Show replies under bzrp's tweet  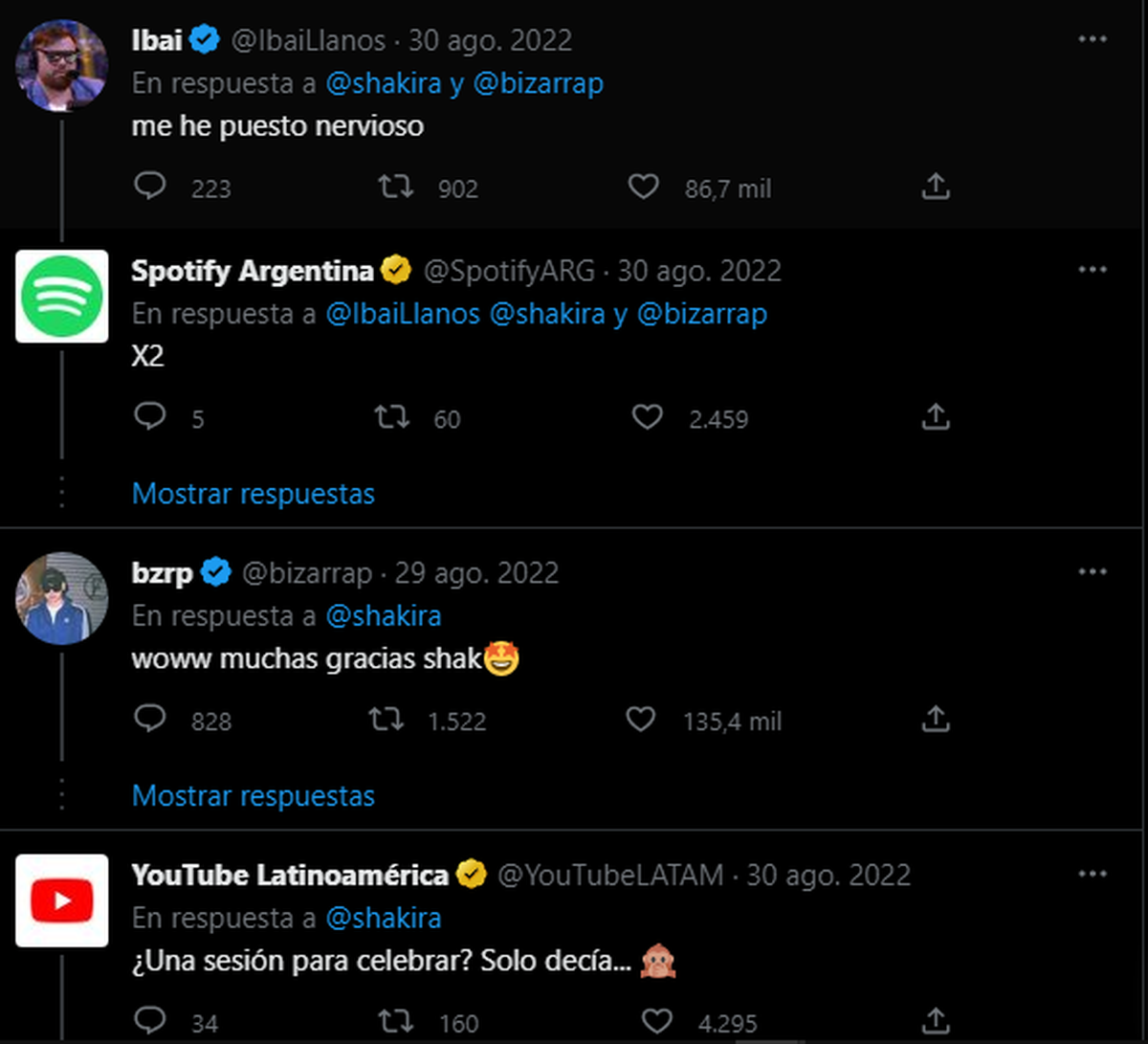click(253, 795)
